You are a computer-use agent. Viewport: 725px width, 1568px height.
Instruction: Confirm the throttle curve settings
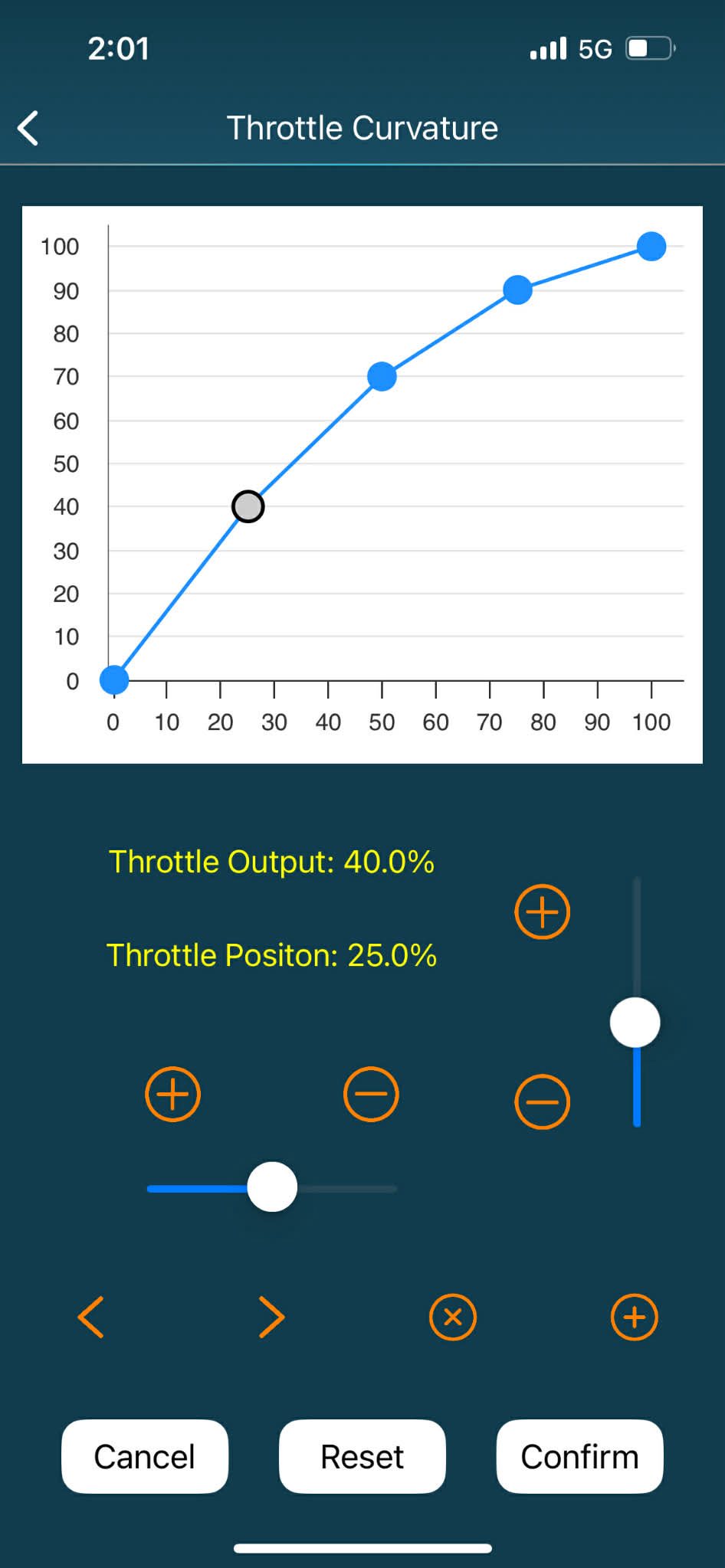tap(579, 1456)
